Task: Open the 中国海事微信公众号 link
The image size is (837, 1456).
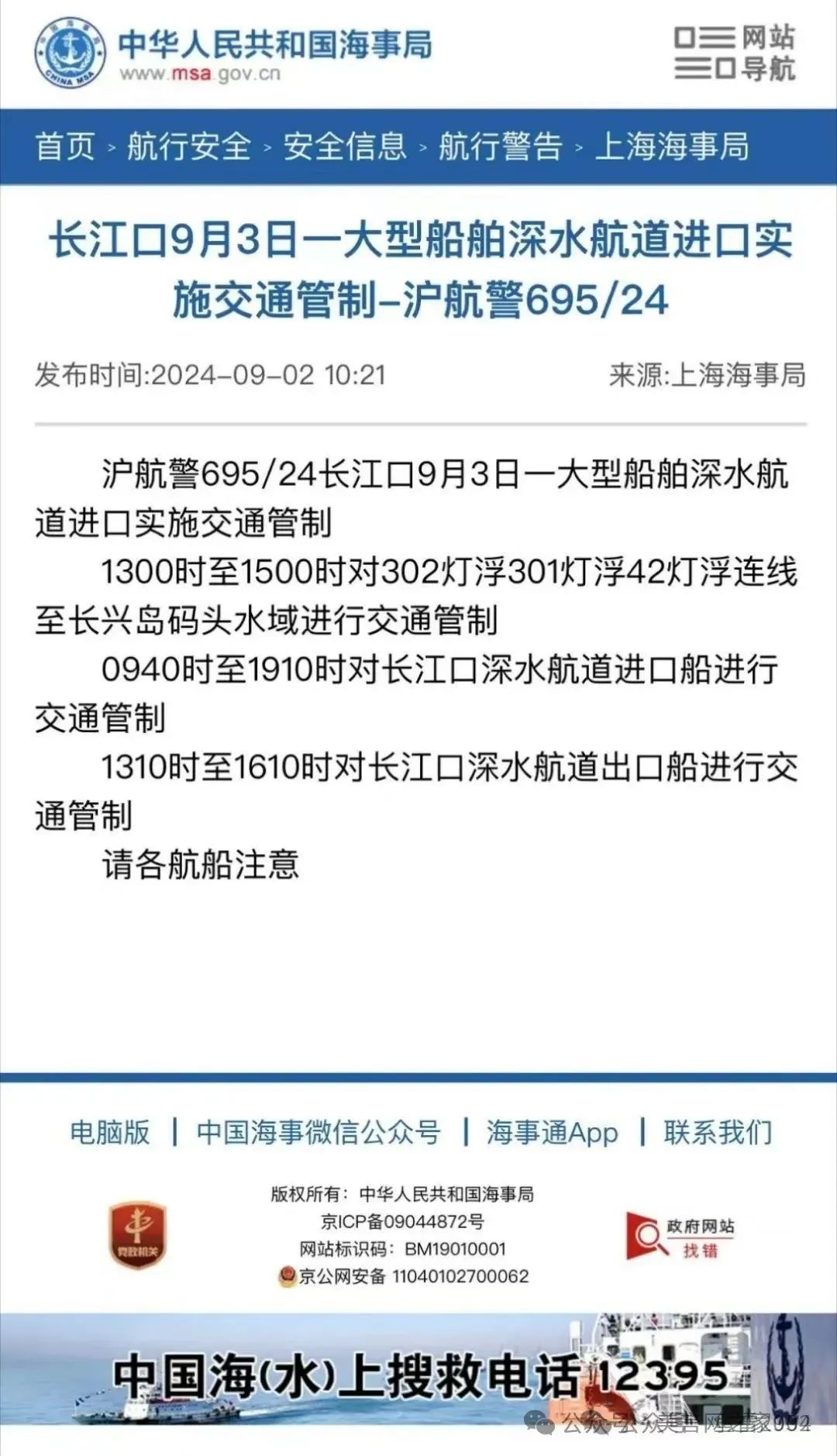Action: point(319,1132)
